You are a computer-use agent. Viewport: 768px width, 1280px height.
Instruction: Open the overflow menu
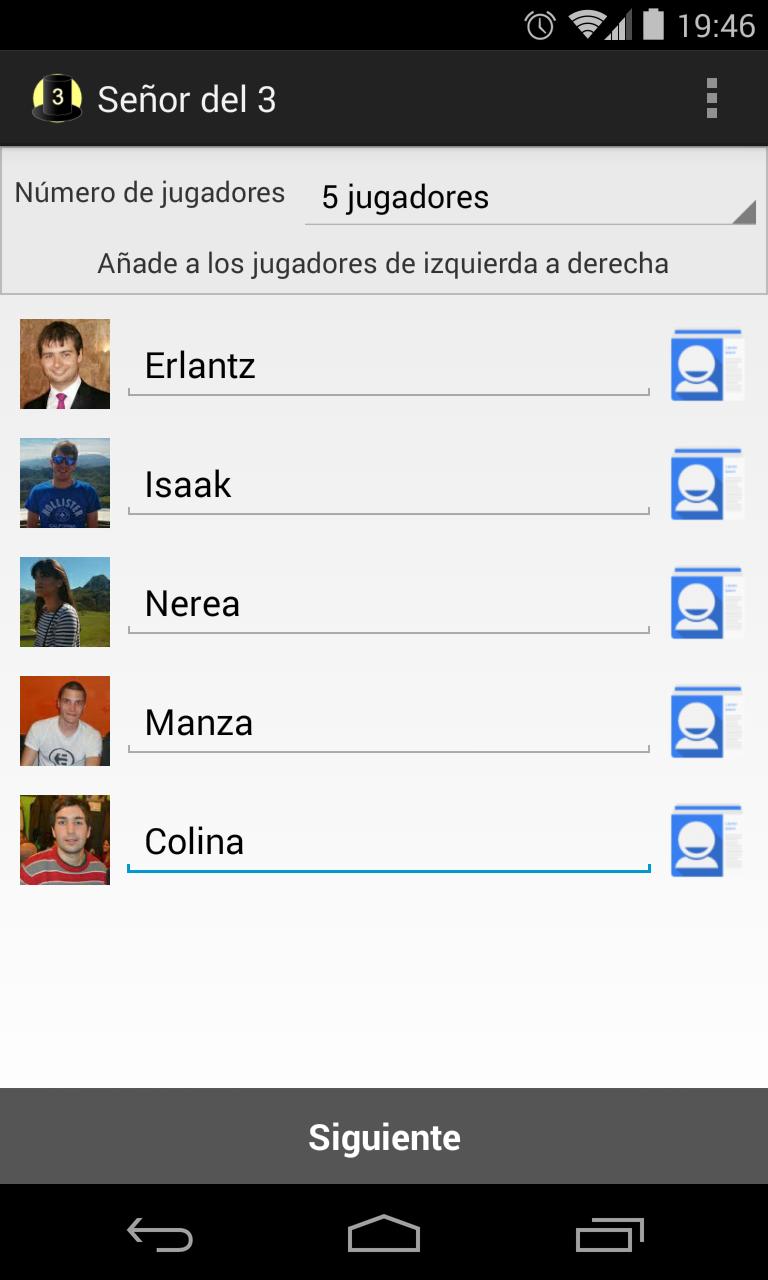pos(711,99)
